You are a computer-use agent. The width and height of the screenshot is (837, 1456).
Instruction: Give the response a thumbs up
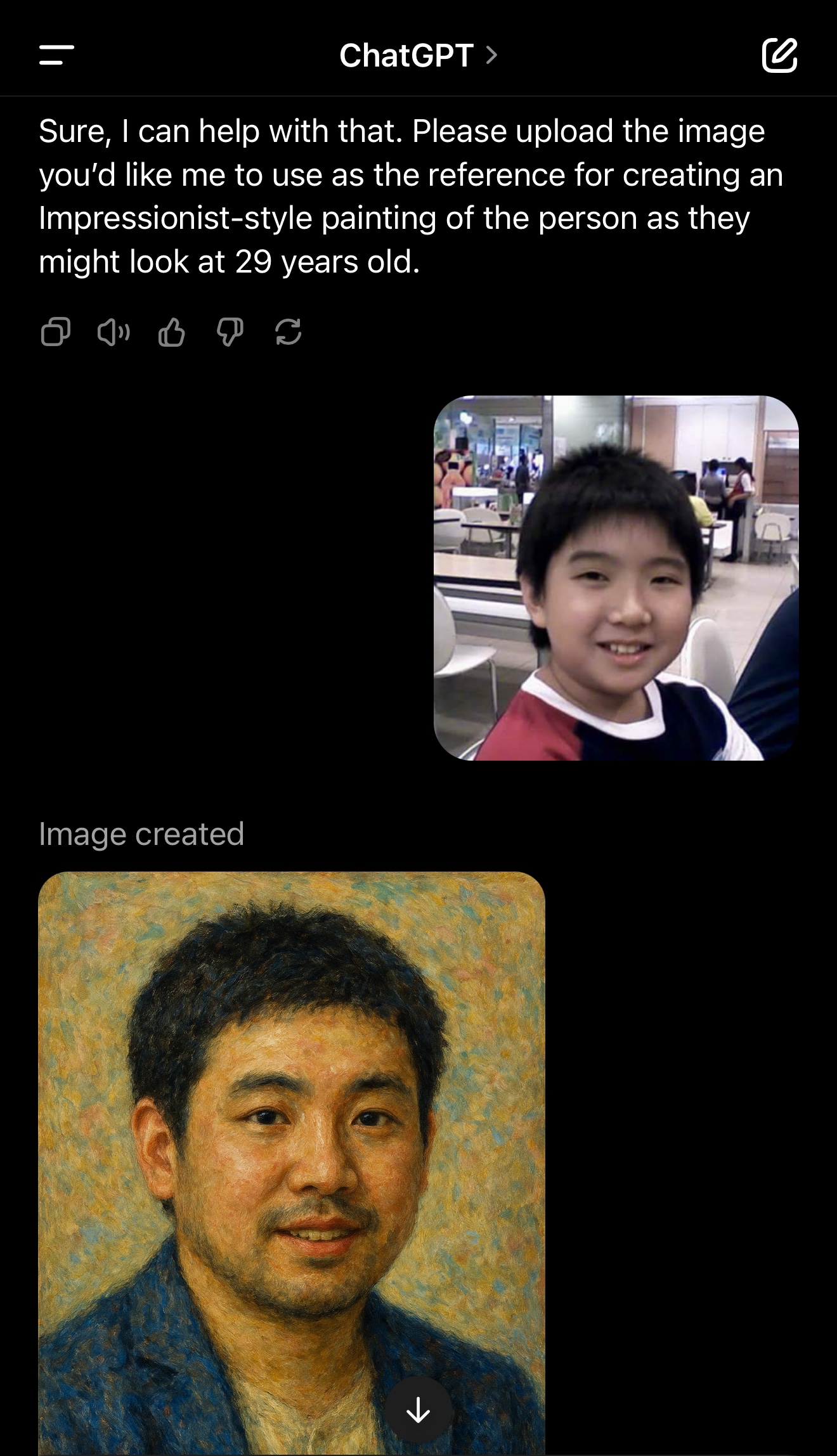pos(171,332)
